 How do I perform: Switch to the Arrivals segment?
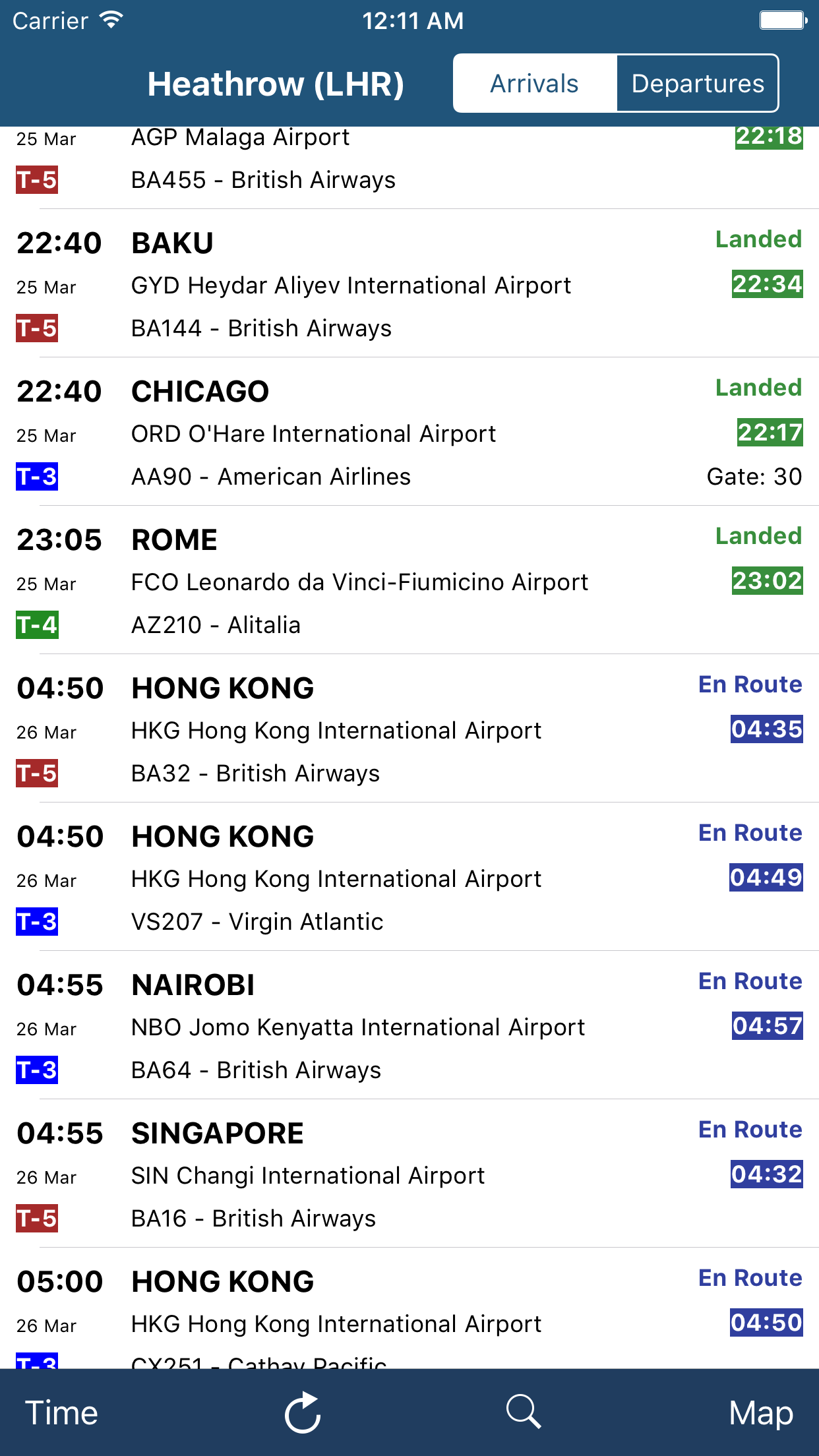tap(535, 84)
